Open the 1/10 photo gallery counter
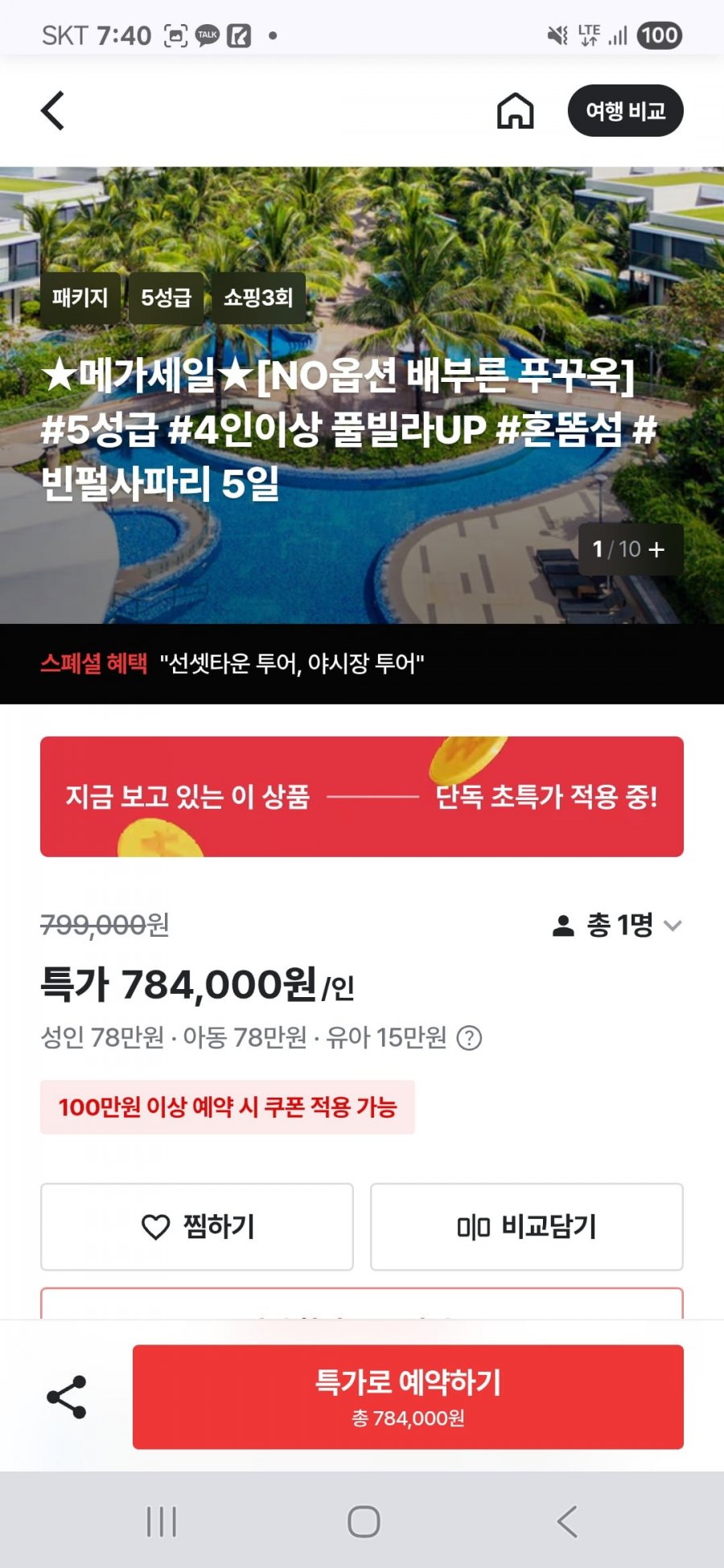This screenshot has height=1568, width=724. (630, 549)
